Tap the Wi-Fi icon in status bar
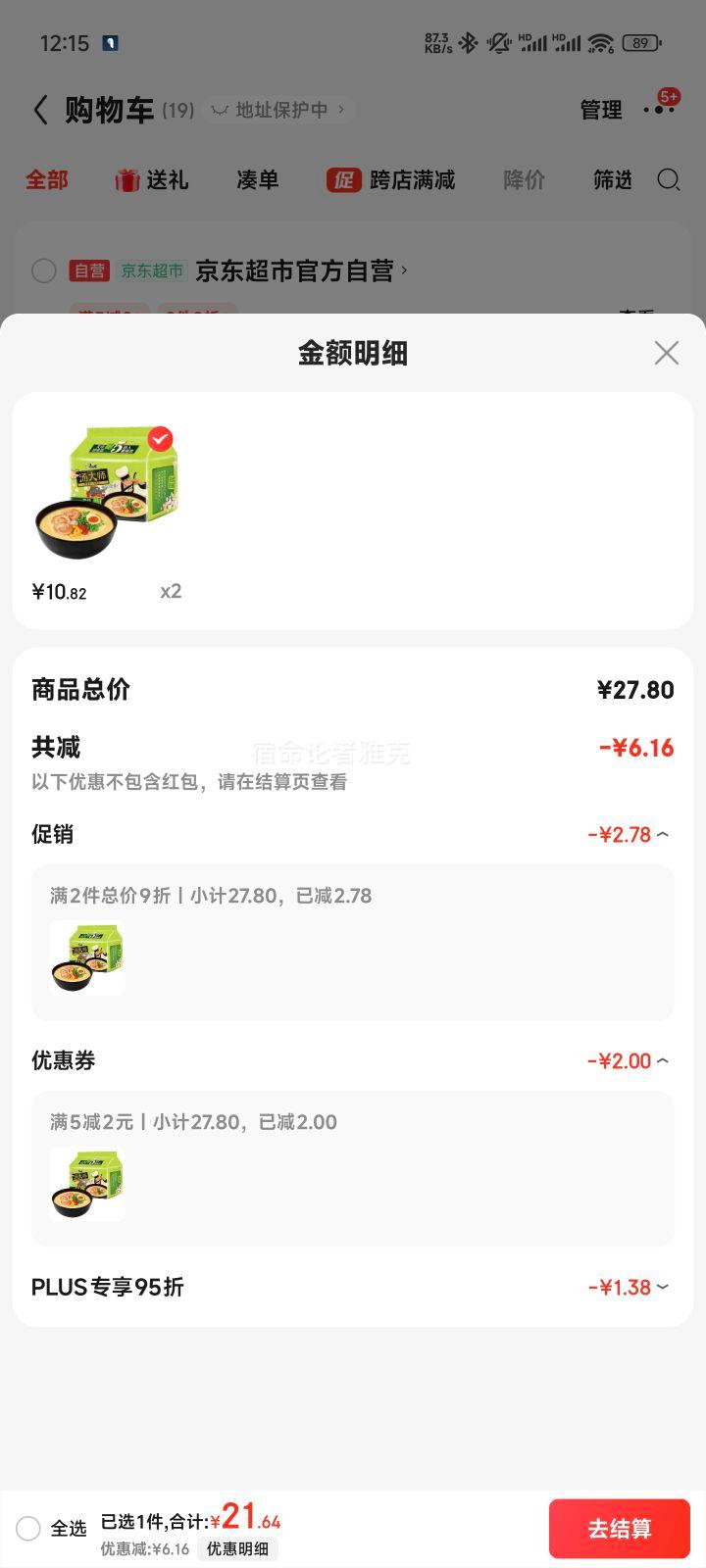The height and width of the screenshot is (1568, 706). (x=600, y=43)
